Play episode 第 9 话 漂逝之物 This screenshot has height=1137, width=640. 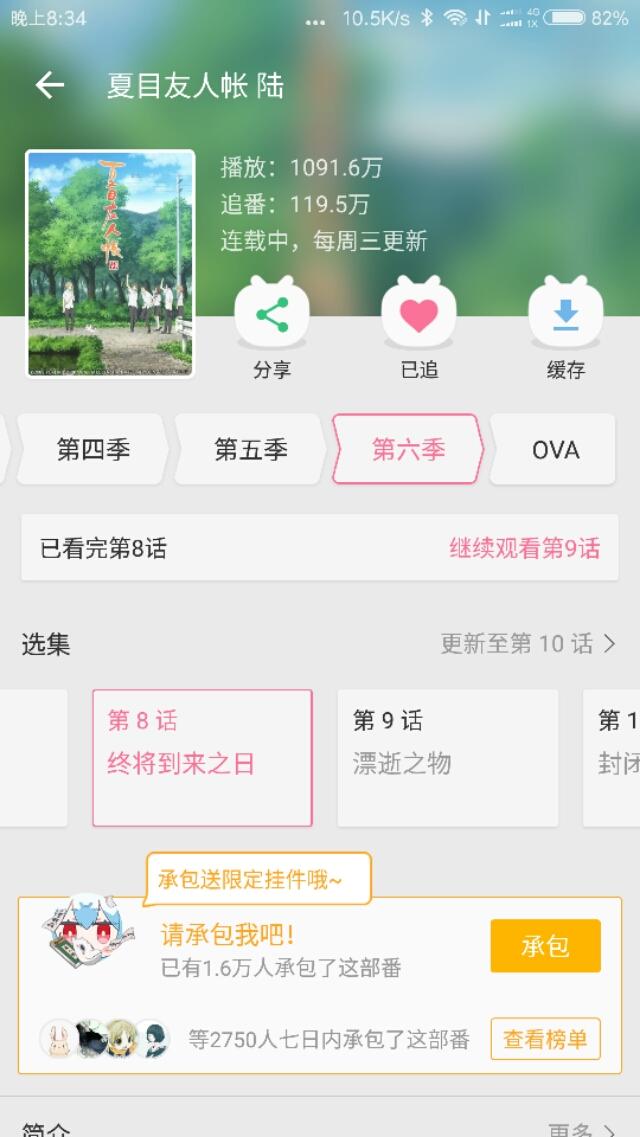coord(447,758)
